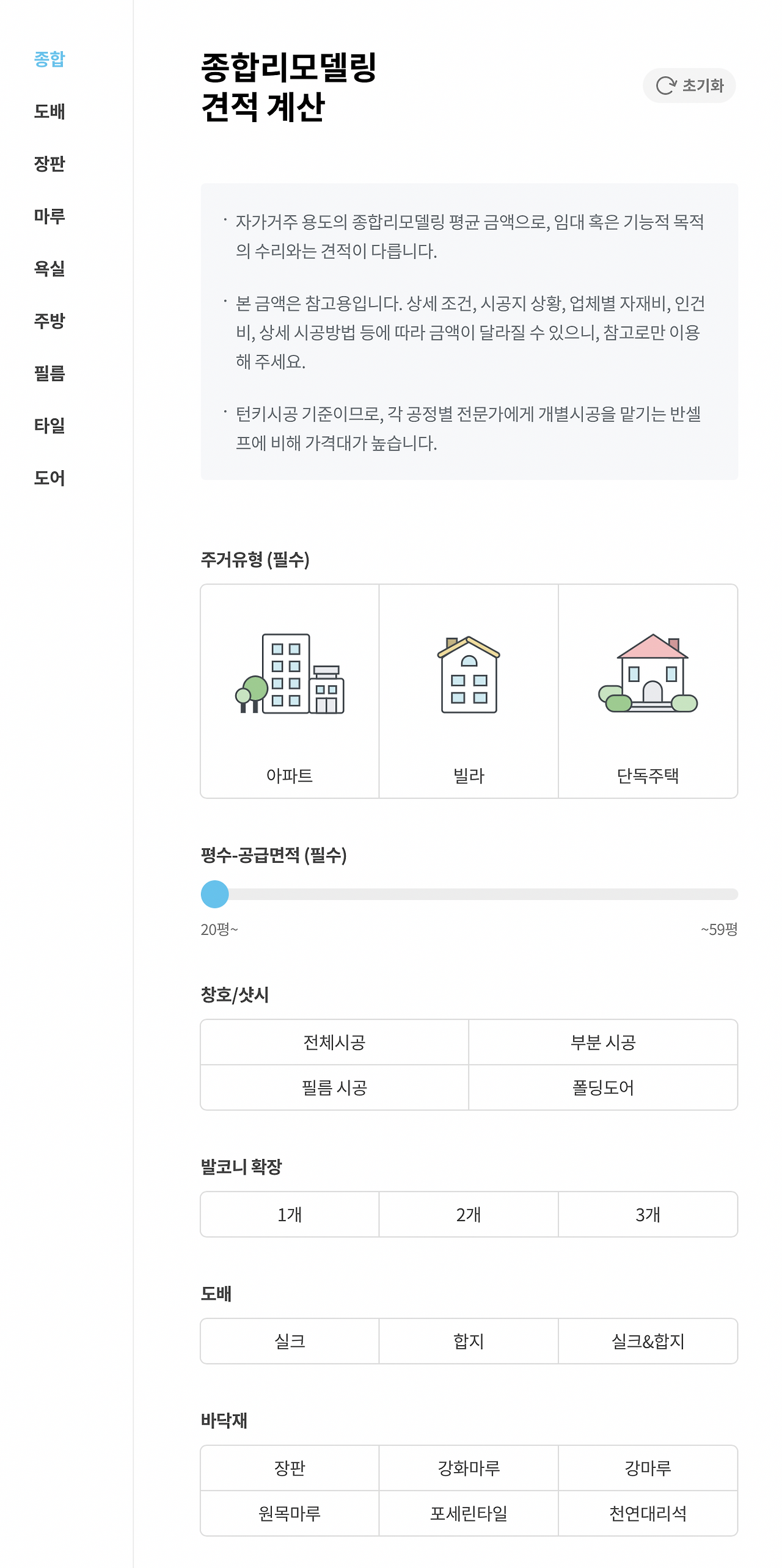
Task: Tap the 평수 area slider handle
Action: (x=215, y=894)
